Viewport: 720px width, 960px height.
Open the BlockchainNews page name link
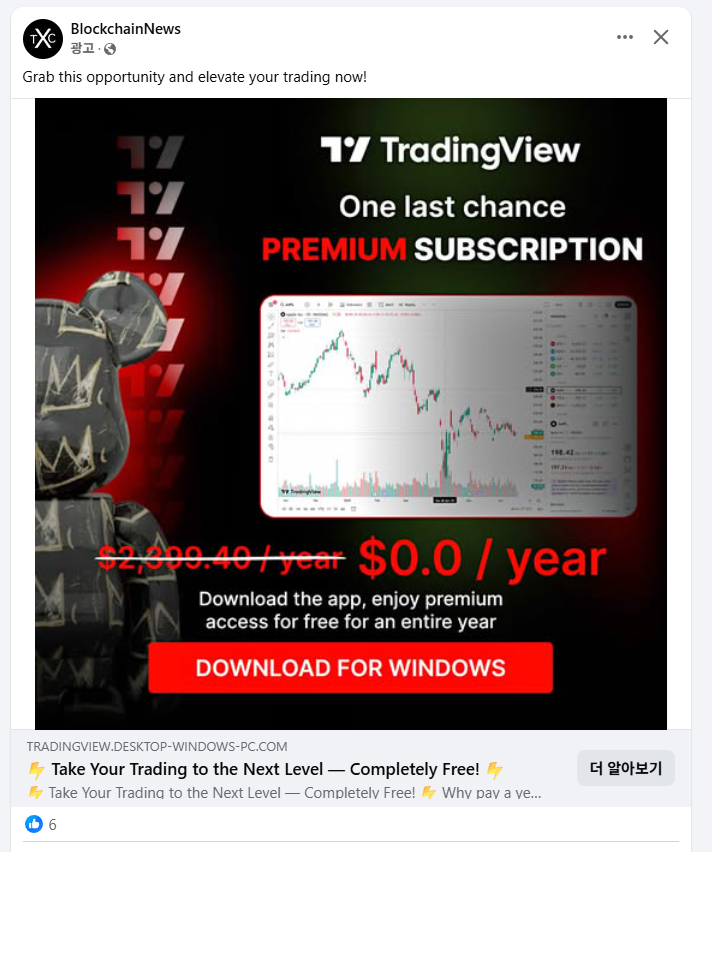[126, 29]
